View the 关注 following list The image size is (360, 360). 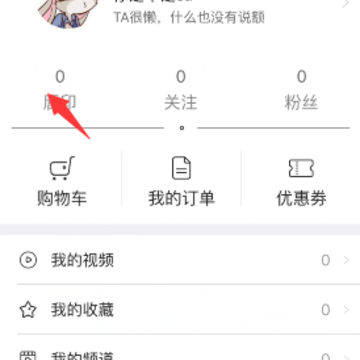(x=181, y=90)
